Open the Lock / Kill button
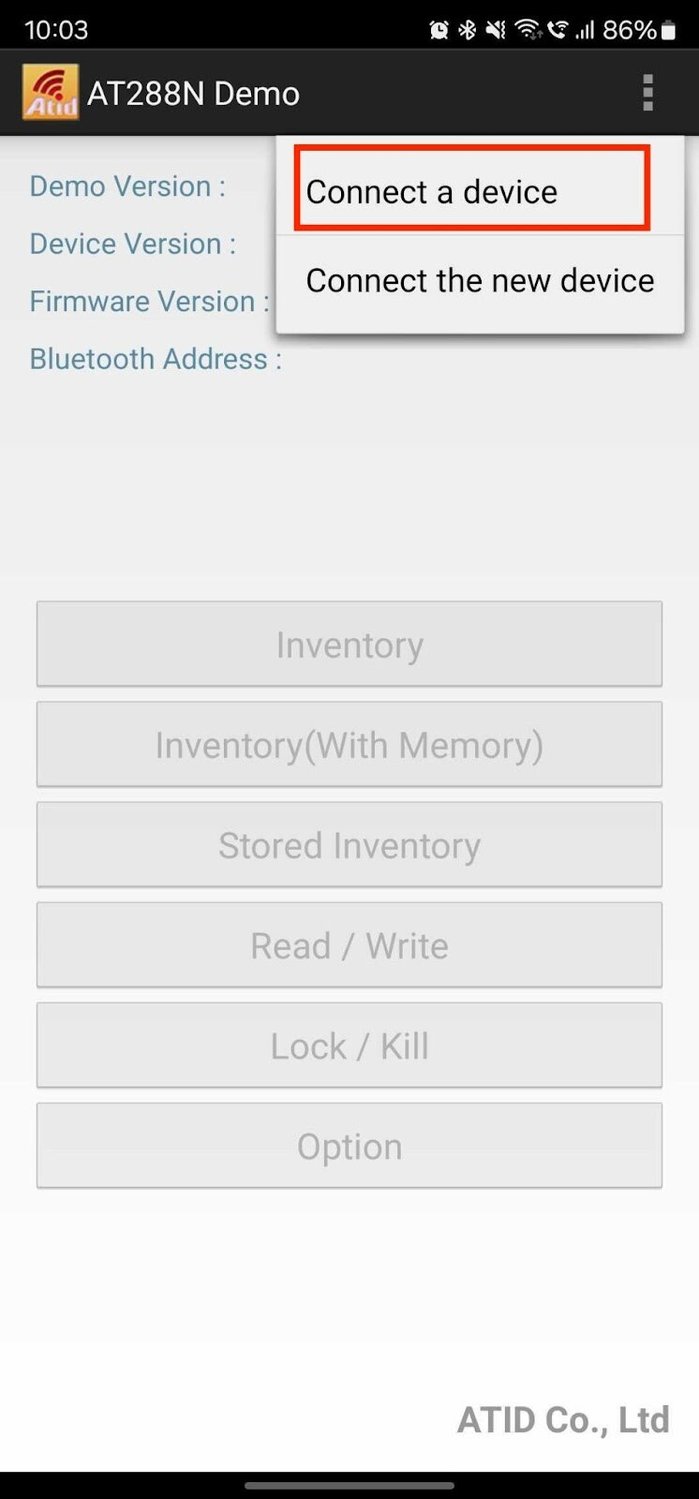The width and height of the screenshot is (699, 1499). coord(349,1046)
